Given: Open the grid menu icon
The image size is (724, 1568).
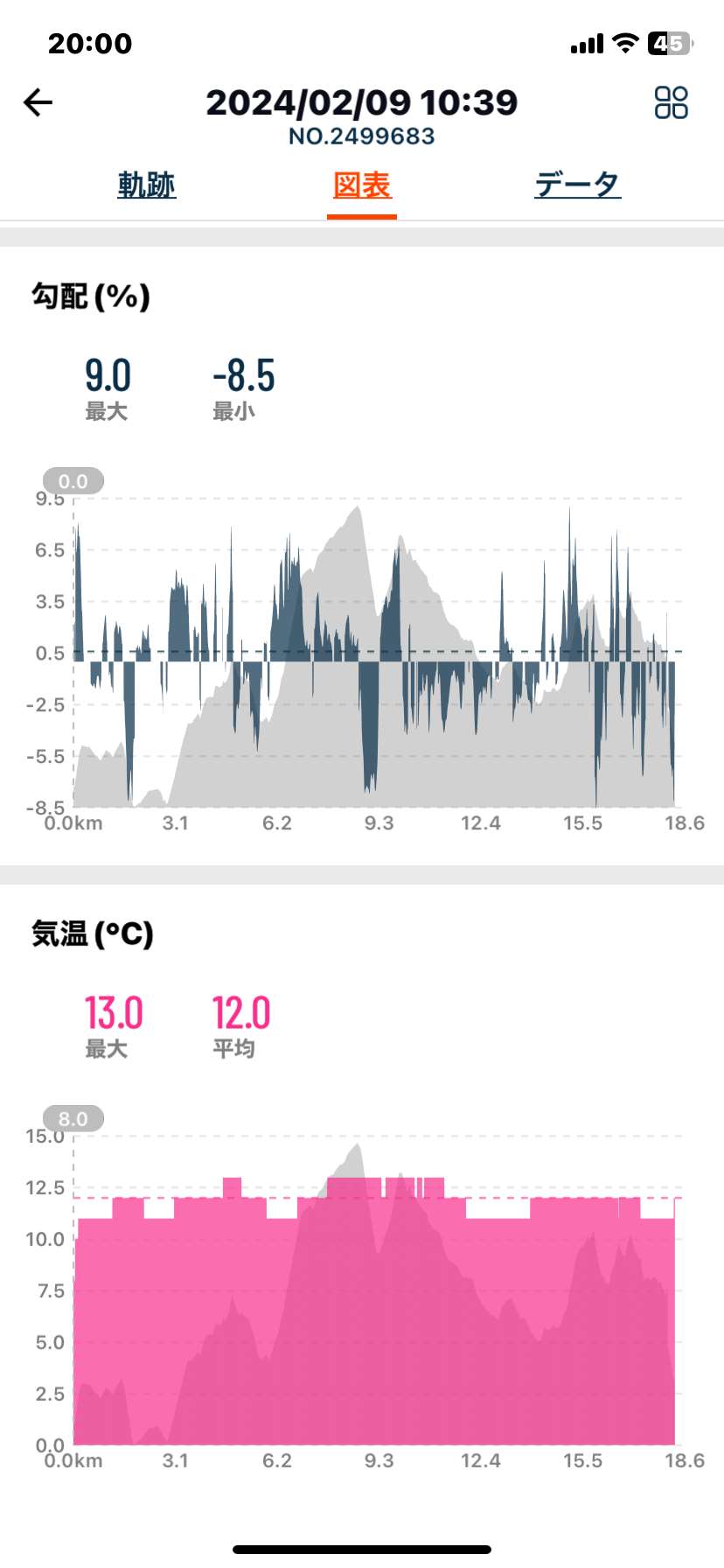Looking at the screenshot, I should [672, 102].
